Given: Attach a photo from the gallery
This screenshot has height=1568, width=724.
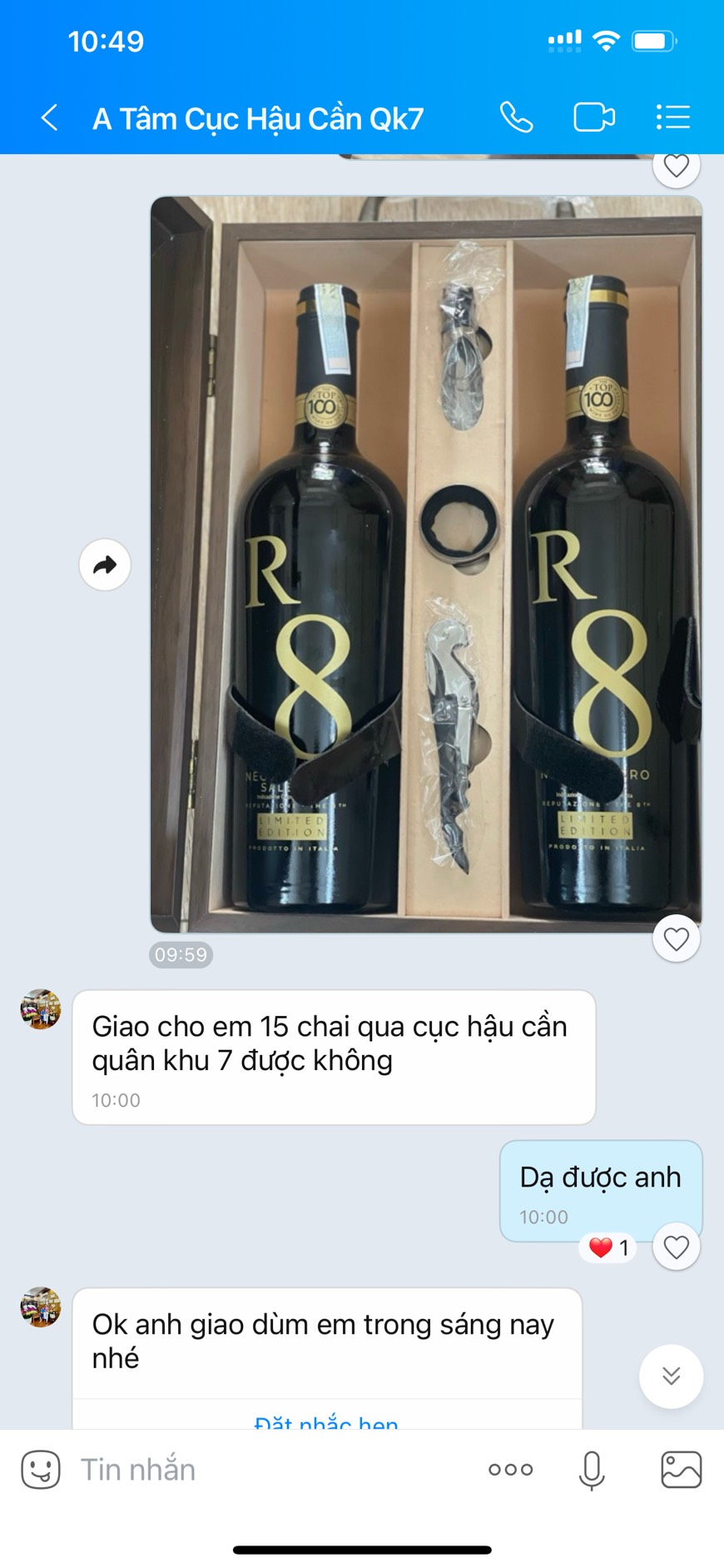Looking at the screenshot, I should (681, 1470).
